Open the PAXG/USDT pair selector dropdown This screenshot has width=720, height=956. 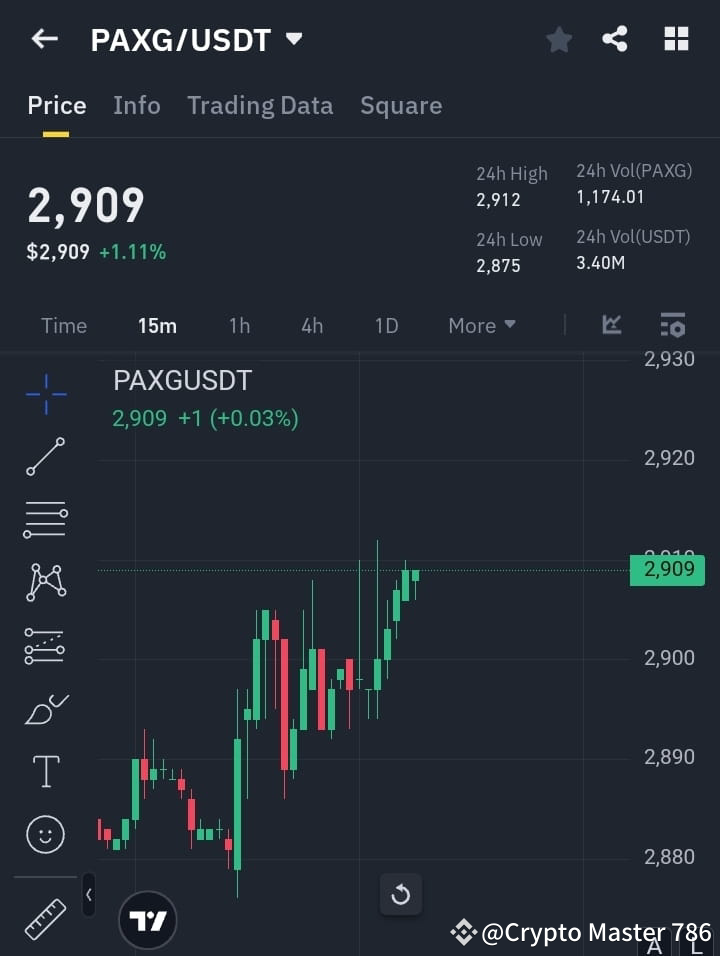(x=293, y=39)
